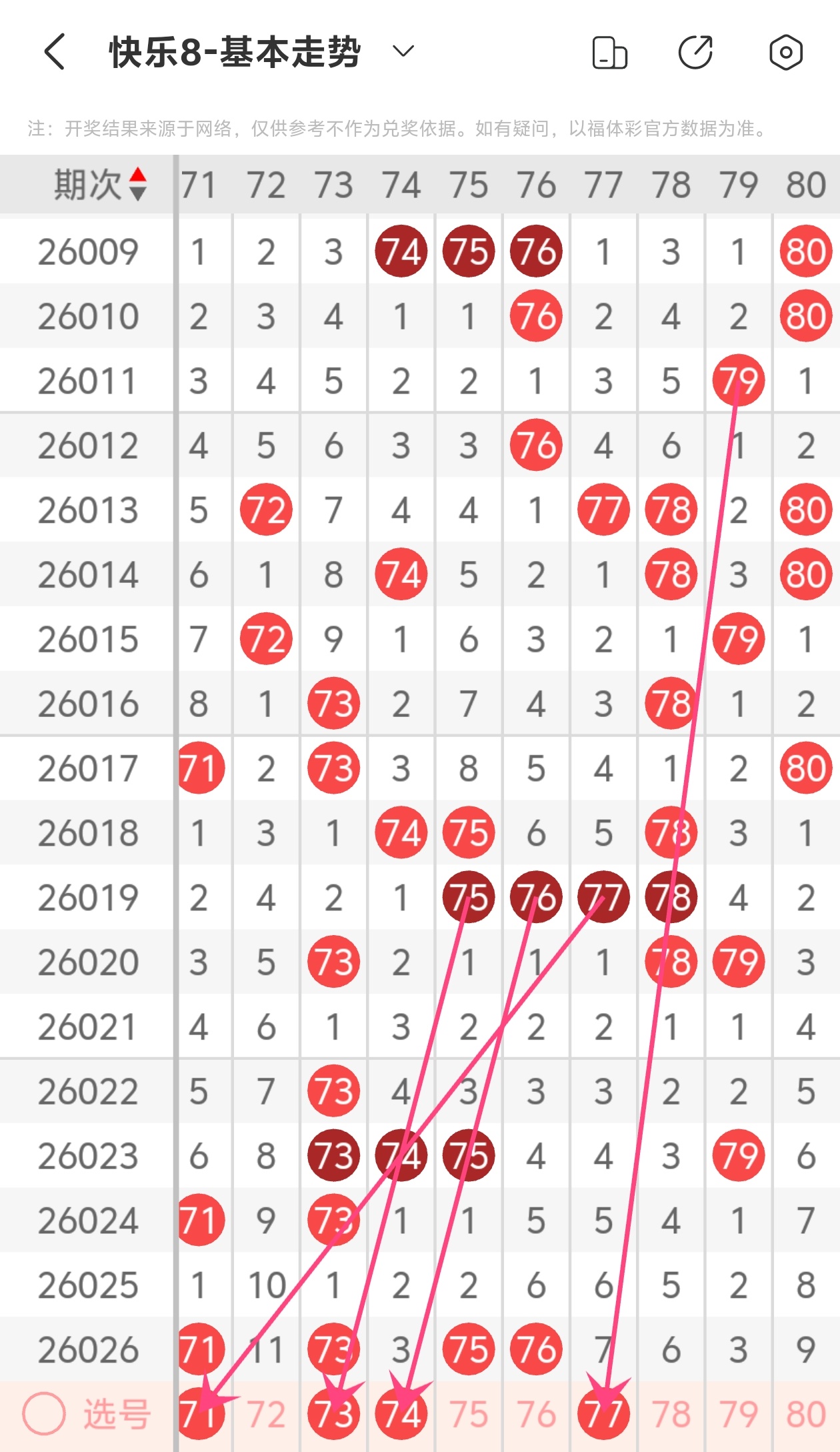The image size is (840, 1452).
Task: Select number 79 in the 选号 row
Action: click(x=738, y=1414)
